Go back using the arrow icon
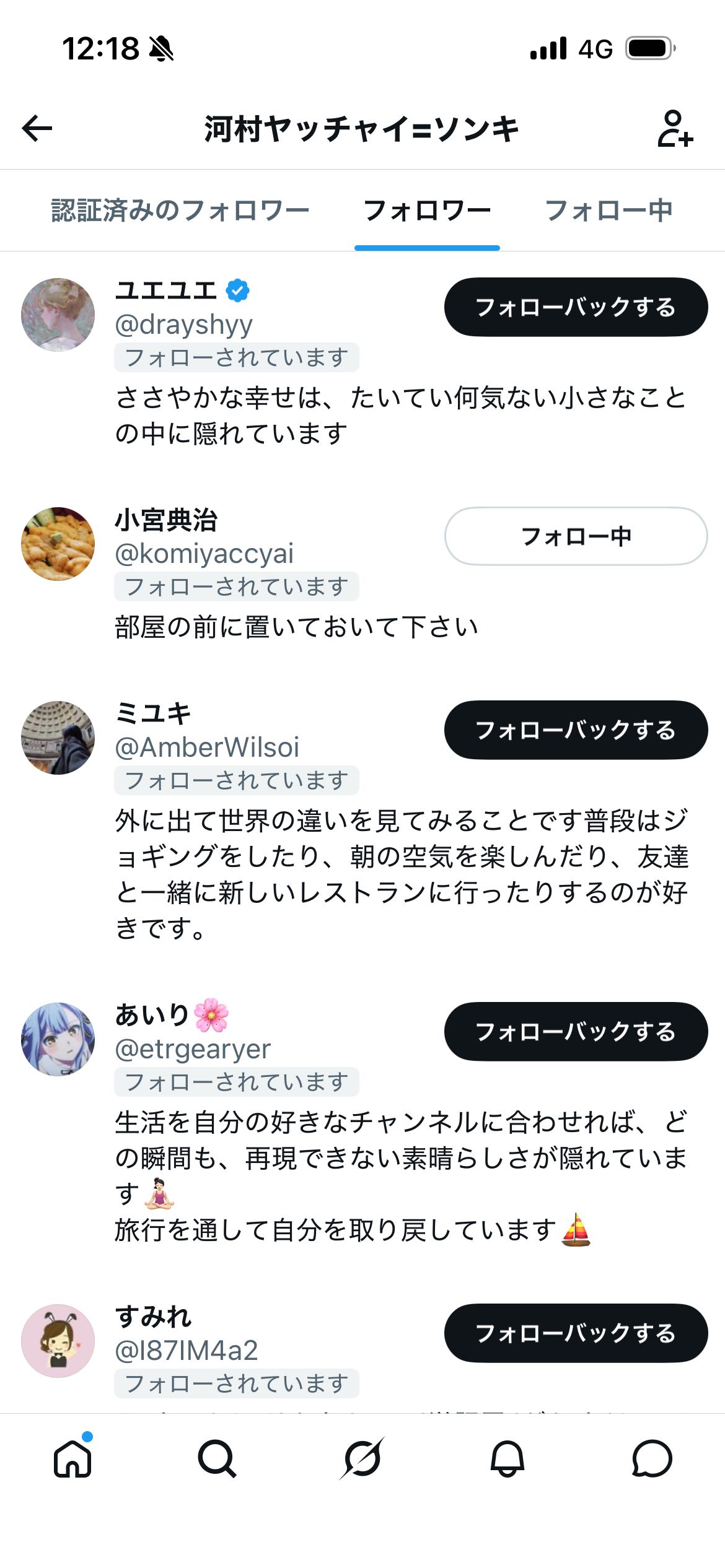Image resolution: width=725 pixels, height=1568 pixels. coord(37,128)
